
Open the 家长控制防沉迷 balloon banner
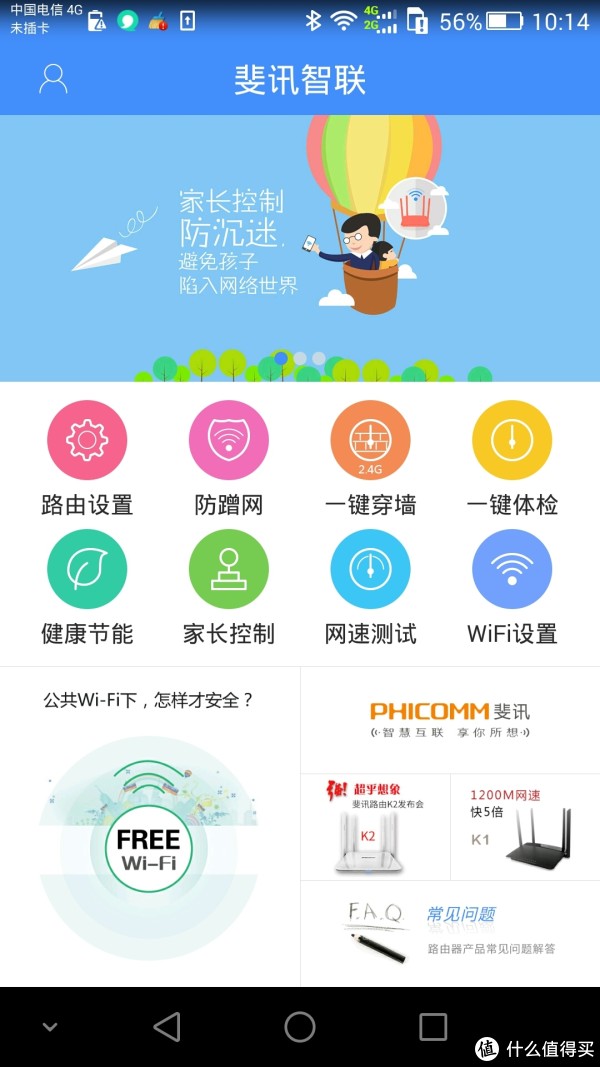coord(300,248)
